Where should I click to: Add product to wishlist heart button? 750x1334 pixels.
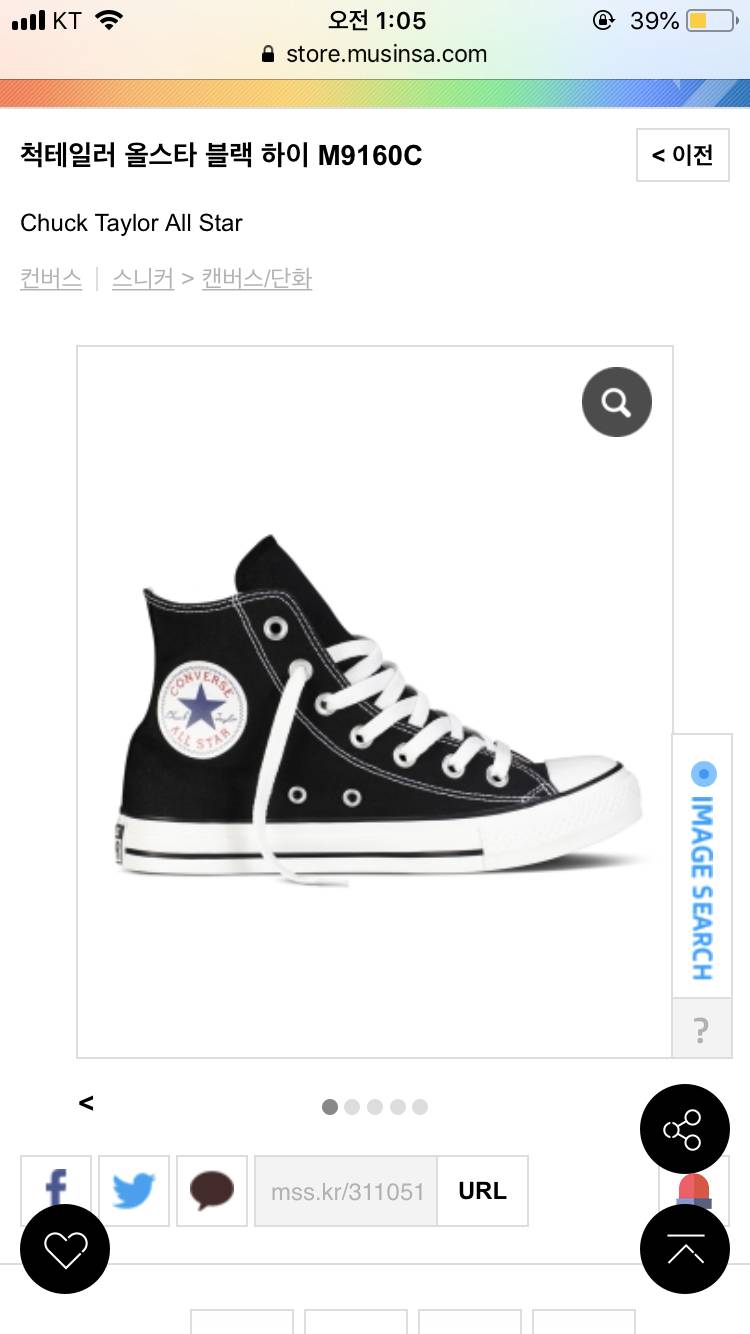tap(65, 1249)
